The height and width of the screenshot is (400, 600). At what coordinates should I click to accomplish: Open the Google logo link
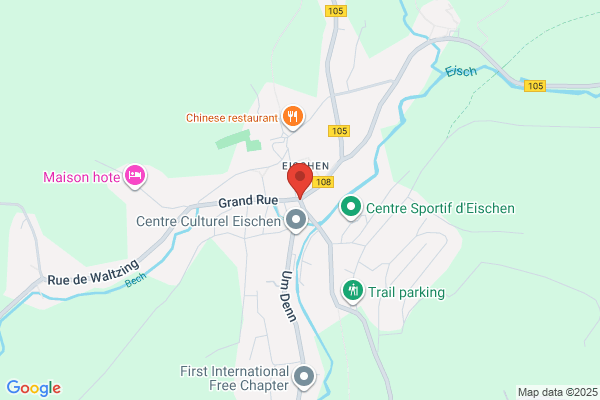point(33,388)
